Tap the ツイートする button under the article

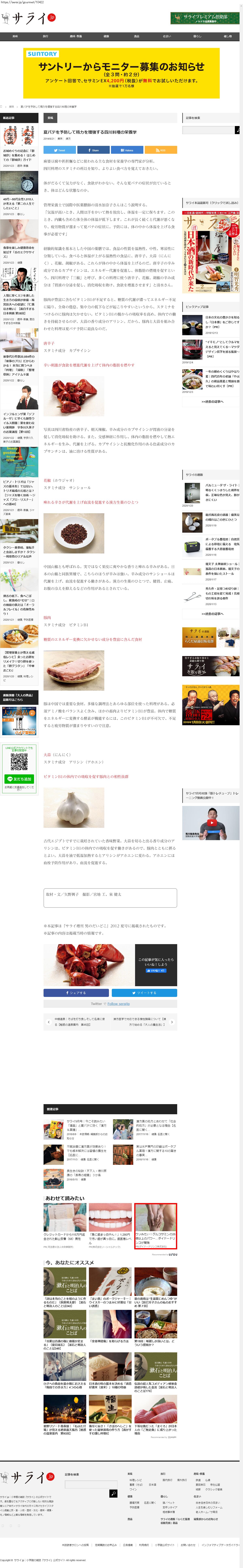144,993
